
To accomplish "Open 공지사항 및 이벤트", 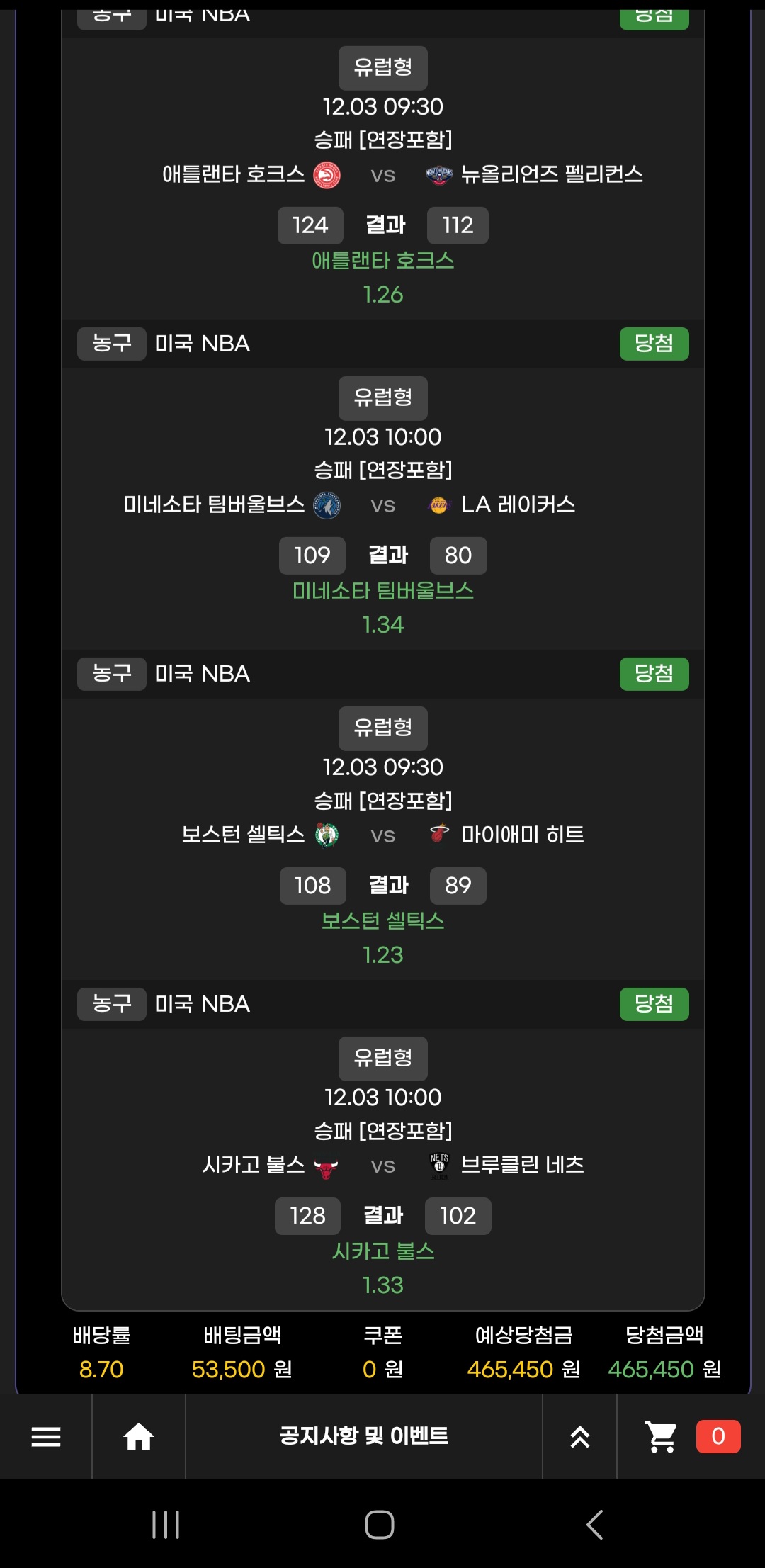I will (363, 1436).
